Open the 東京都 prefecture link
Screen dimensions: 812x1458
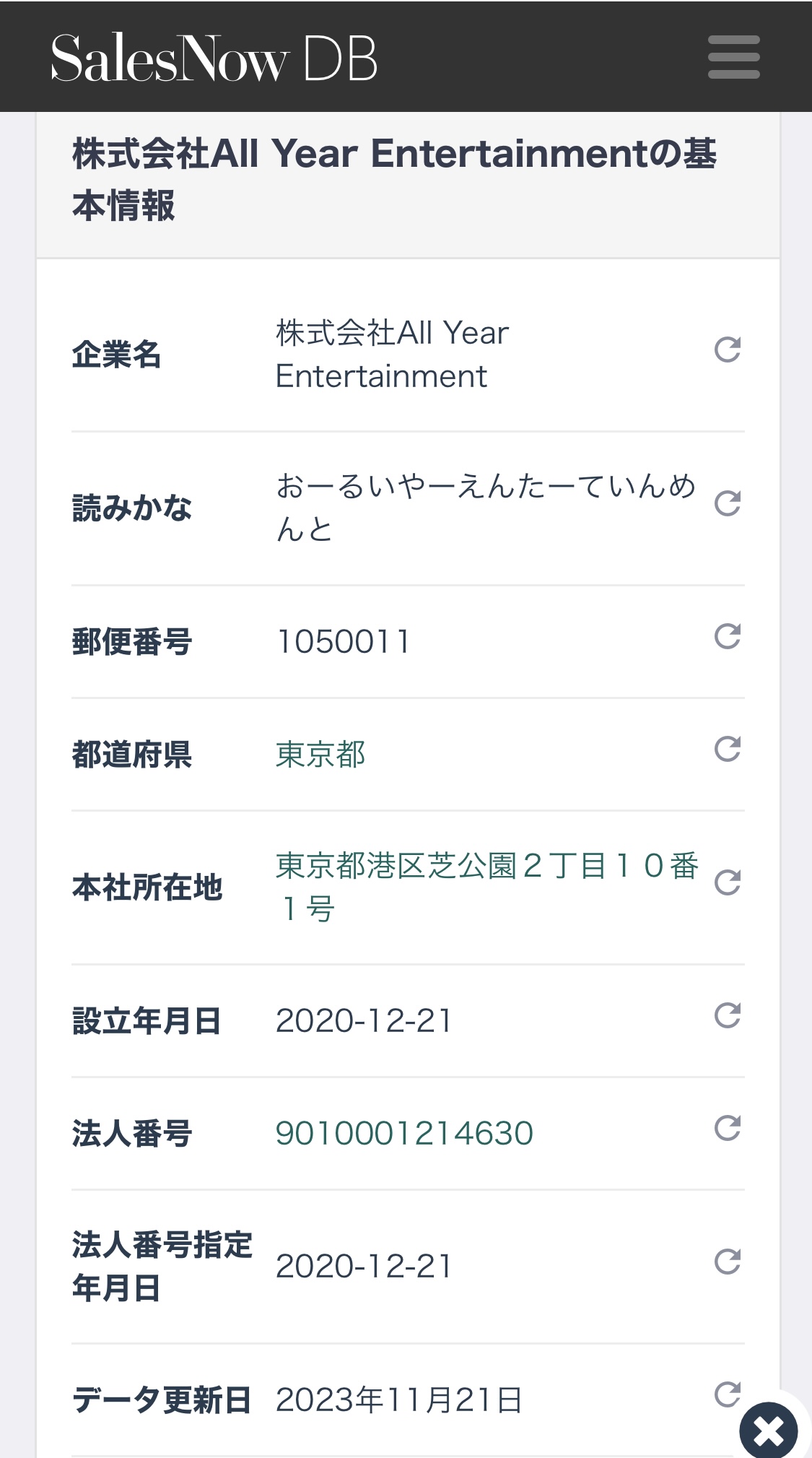click(x=320, y=755)
